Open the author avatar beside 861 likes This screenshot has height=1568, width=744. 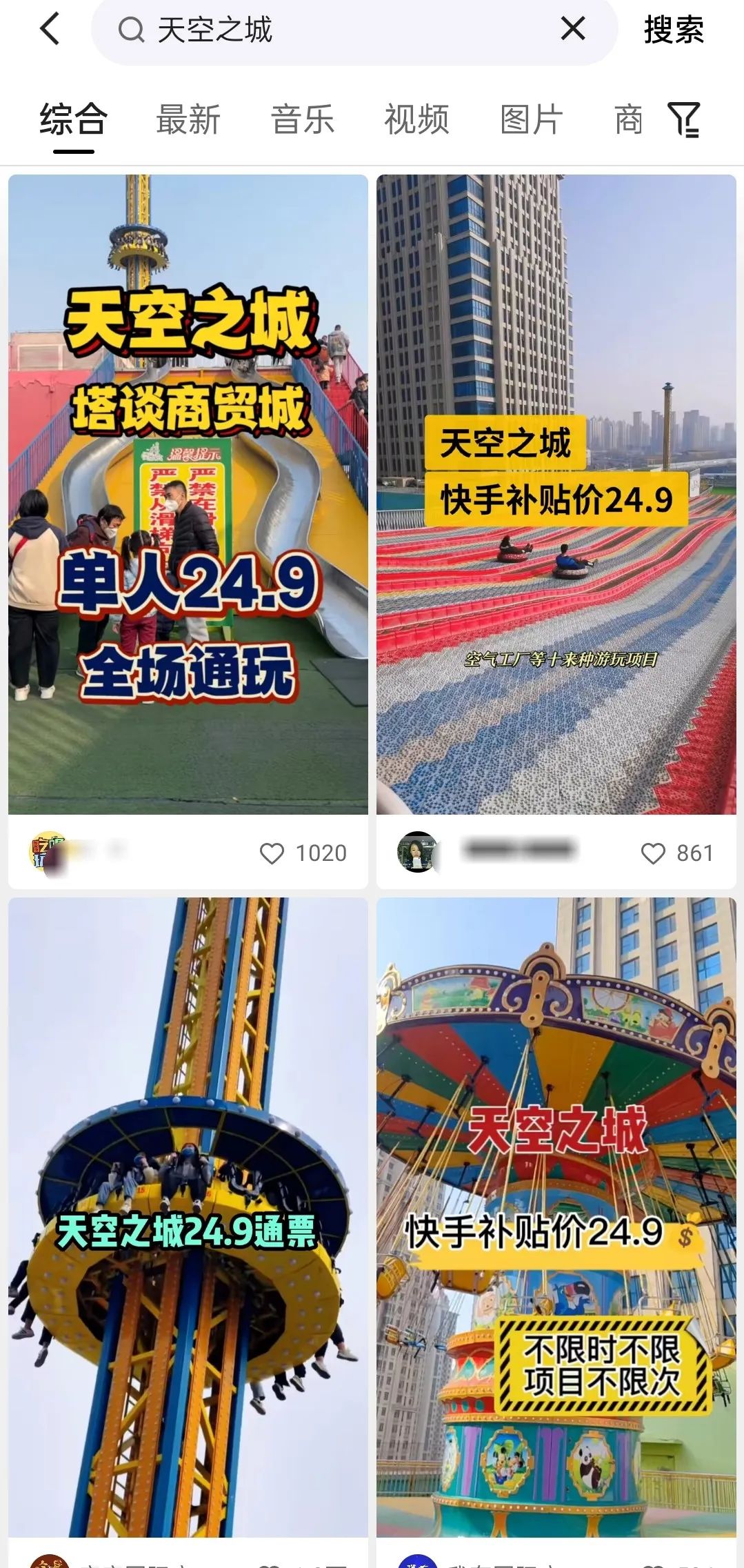(417, 852)
